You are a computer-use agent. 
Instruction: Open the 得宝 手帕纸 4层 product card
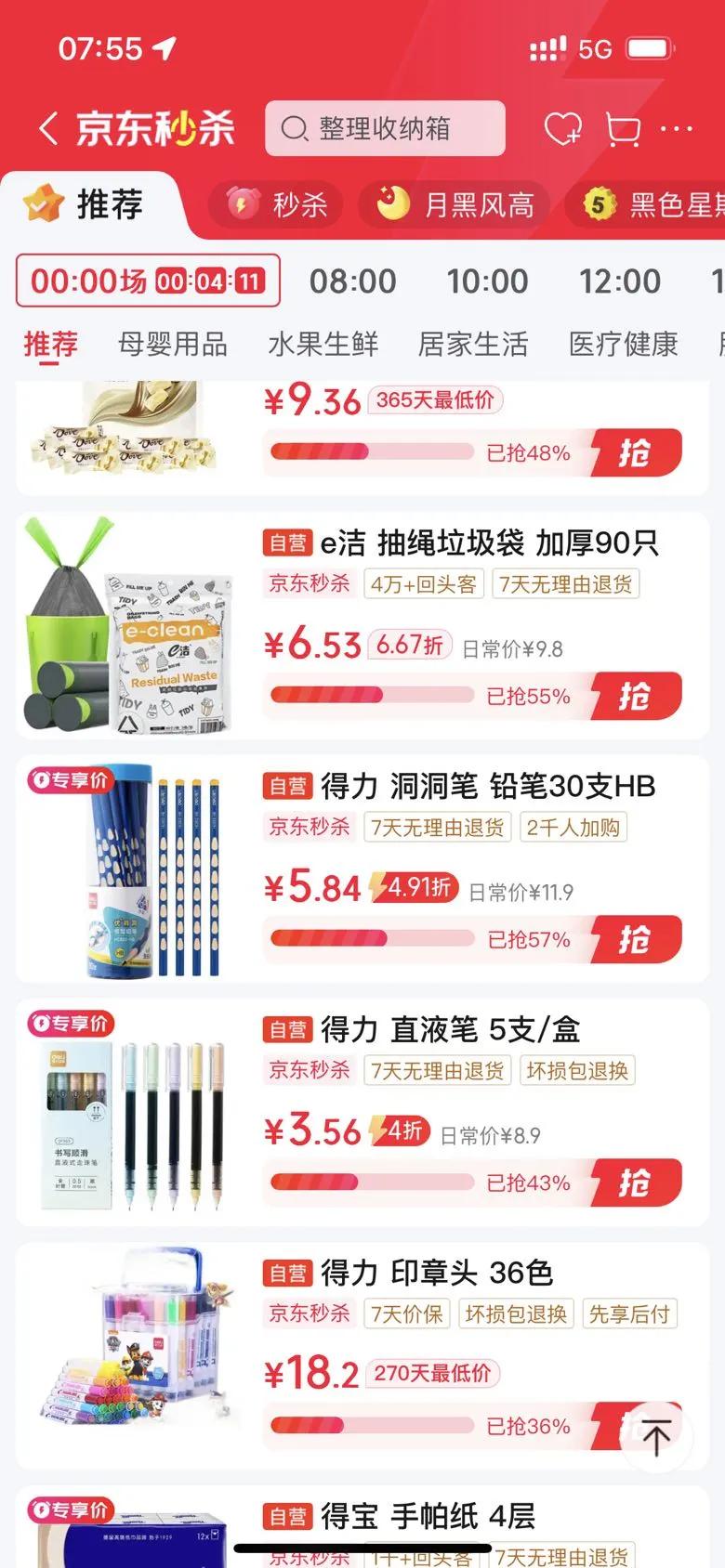point(428,1517)
